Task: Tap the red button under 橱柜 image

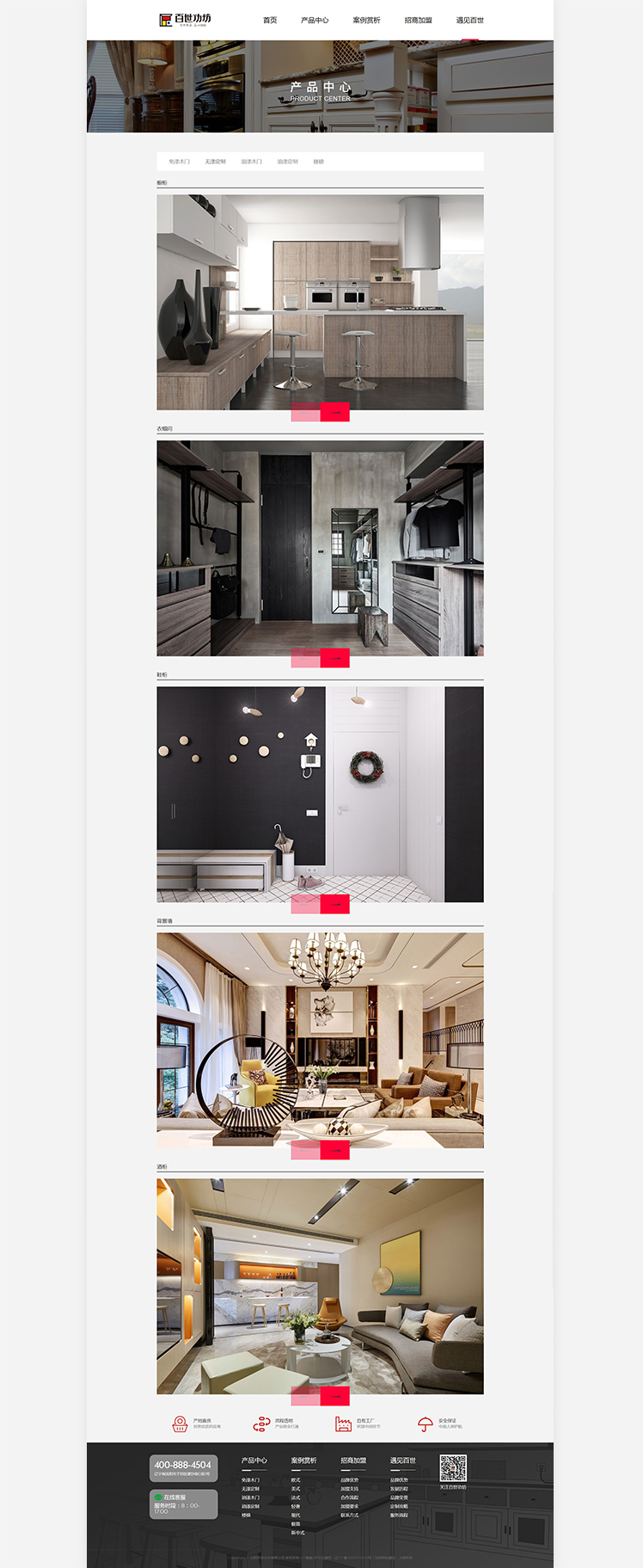Action: coord(335,412)
